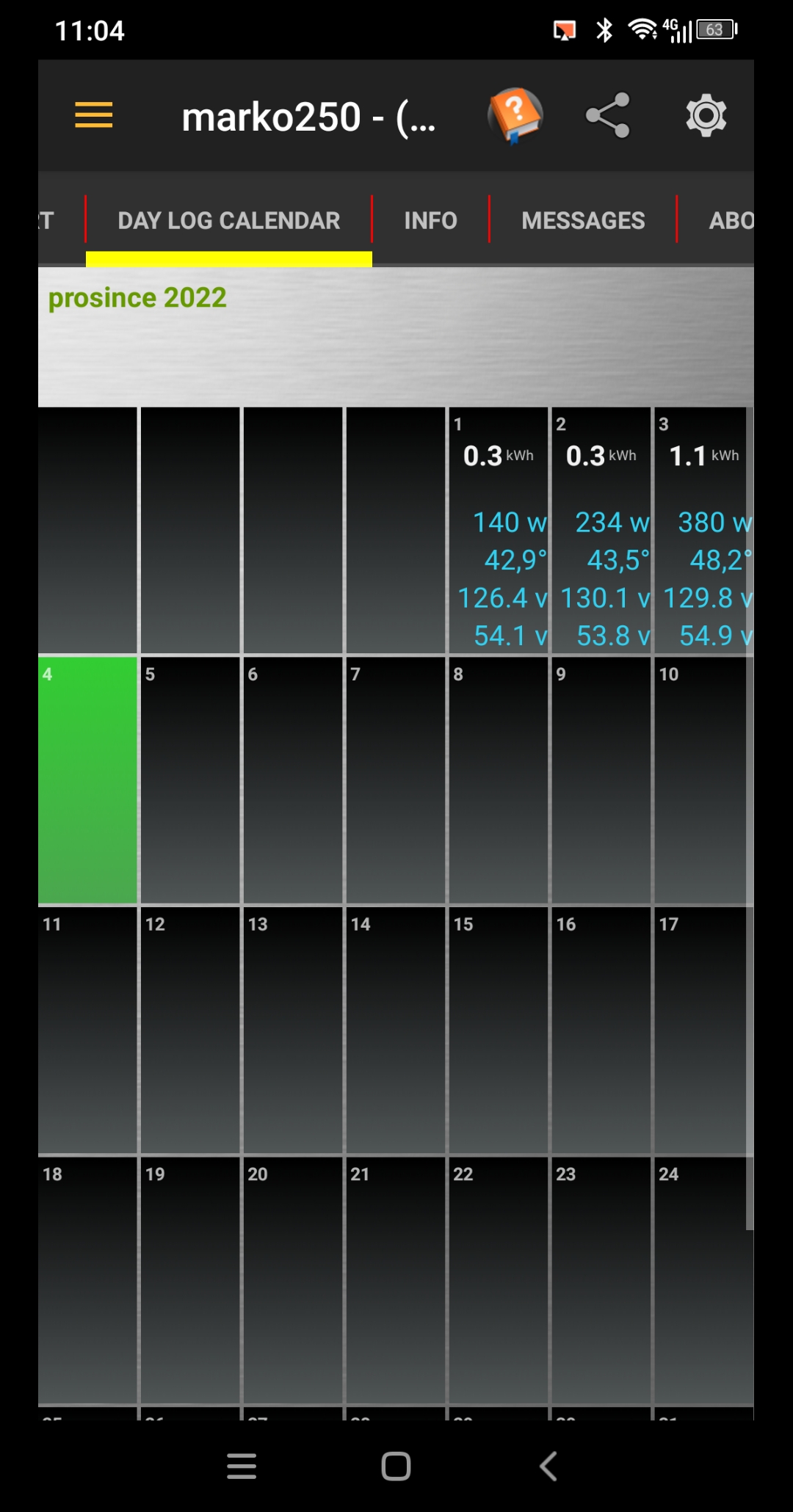Image resolution: width=793 pixels, height=1512 pixels.
Task: Open the settings gear
Action: (706, 115)
